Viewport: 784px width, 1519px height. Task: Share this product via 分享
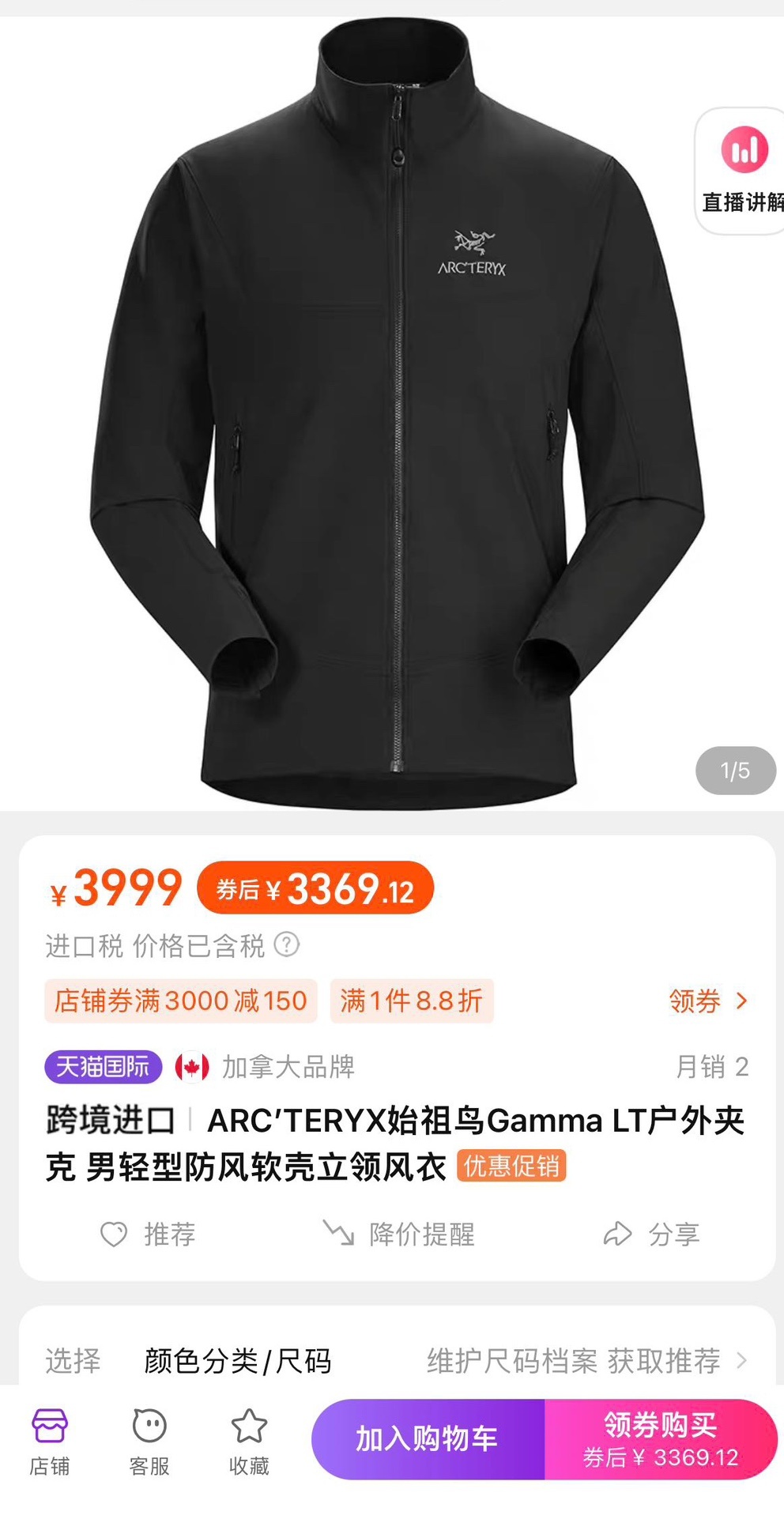[651, 1234]
